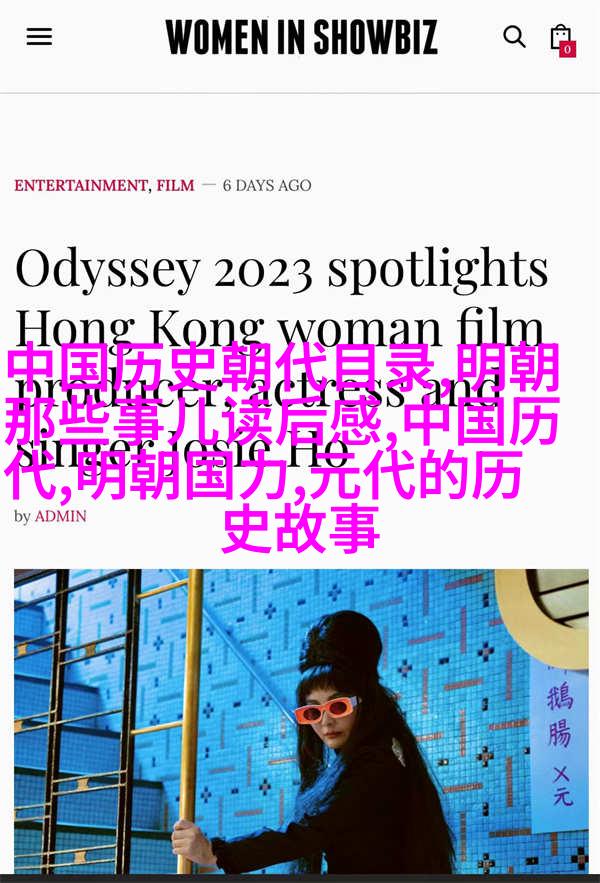Open the article's featured photo
600x883 pixels.
click(300, 720)
